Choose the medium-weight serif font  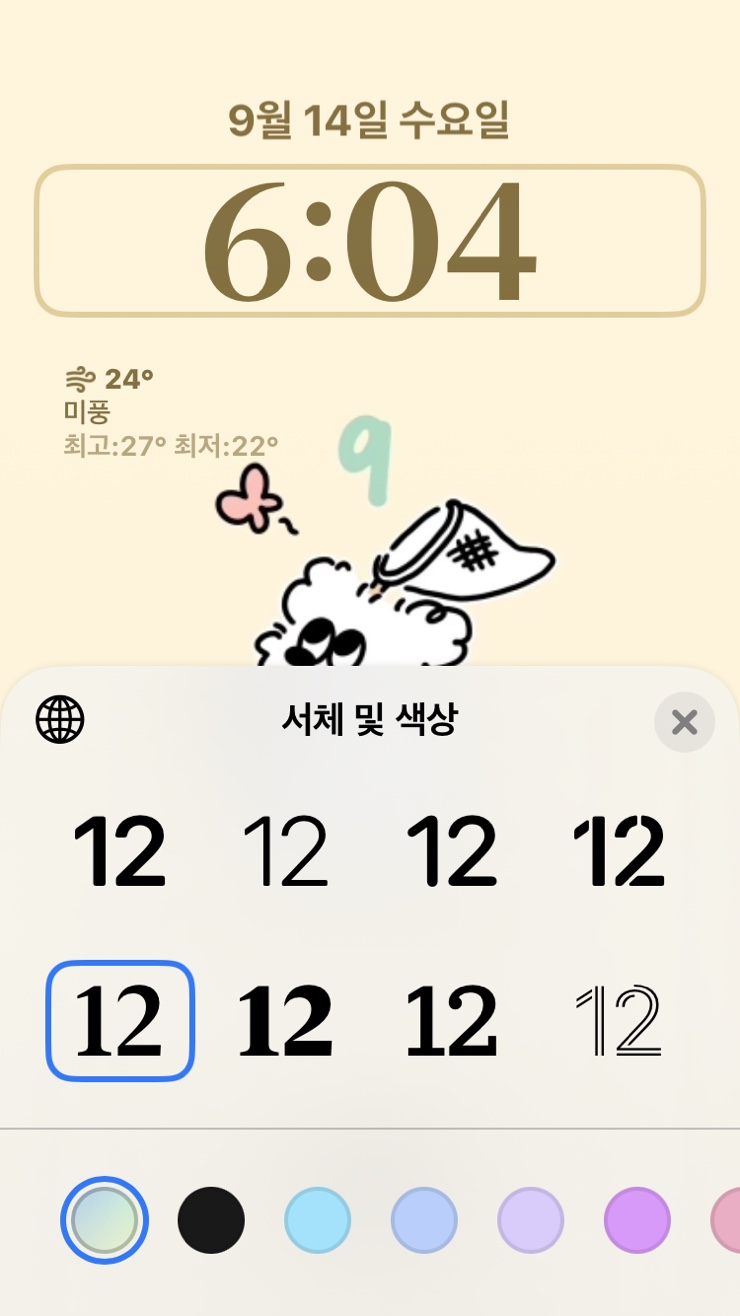[452, 1021]
